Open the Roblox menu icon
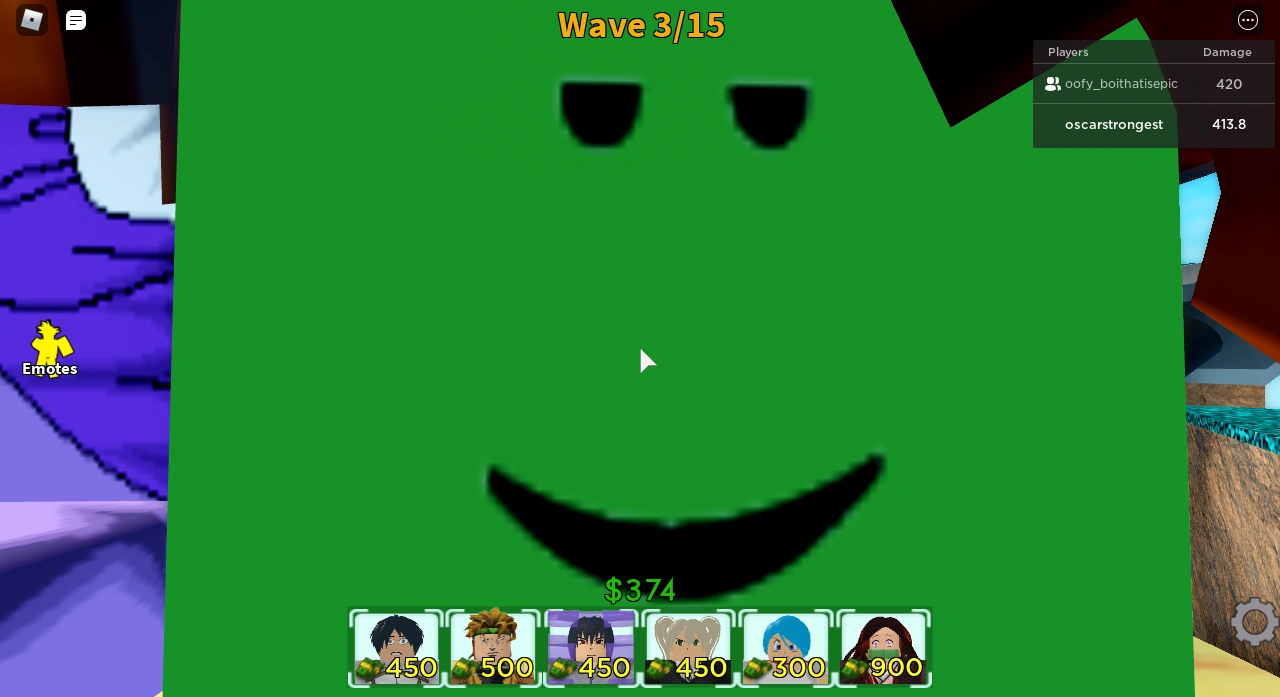 (31, 20)
